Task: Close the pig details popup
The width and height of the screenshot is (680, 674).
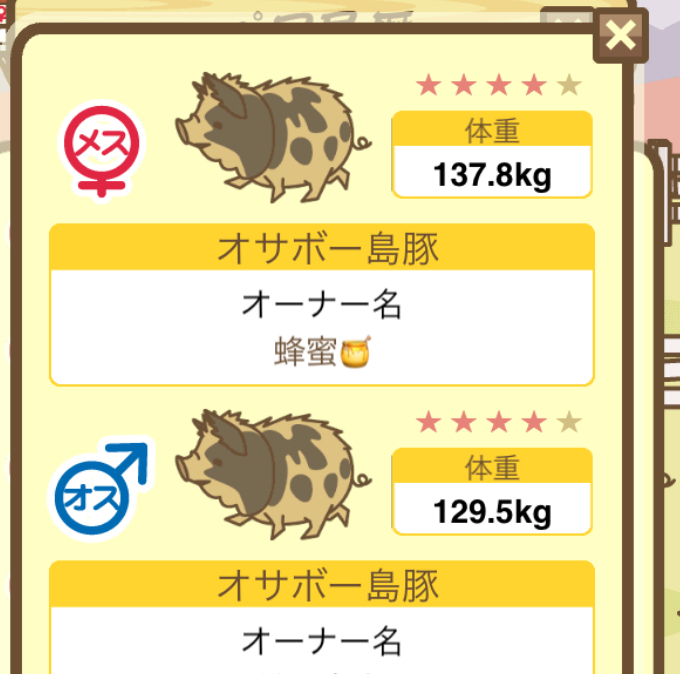Action: (621, 36)
